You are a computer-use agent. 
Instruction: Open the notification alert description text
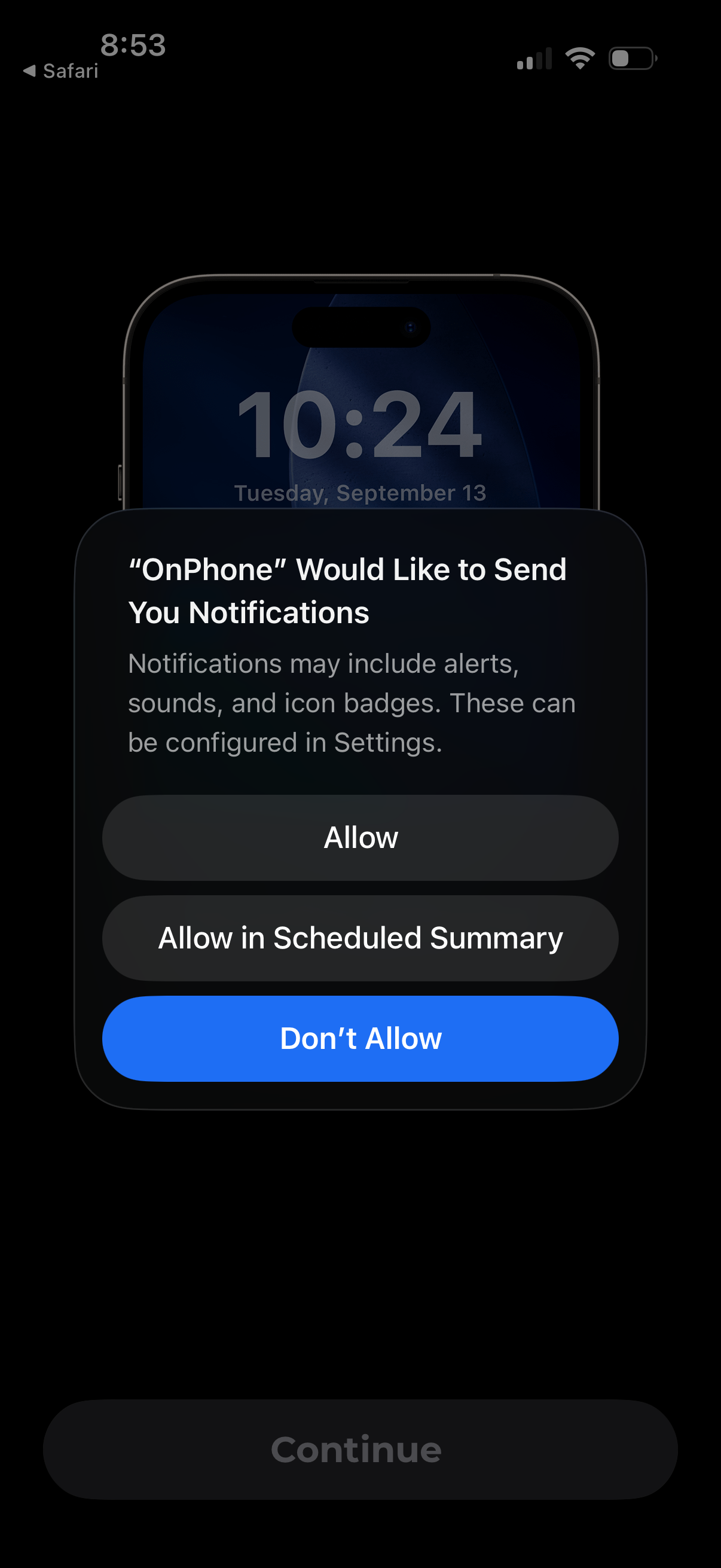(352, 702)
